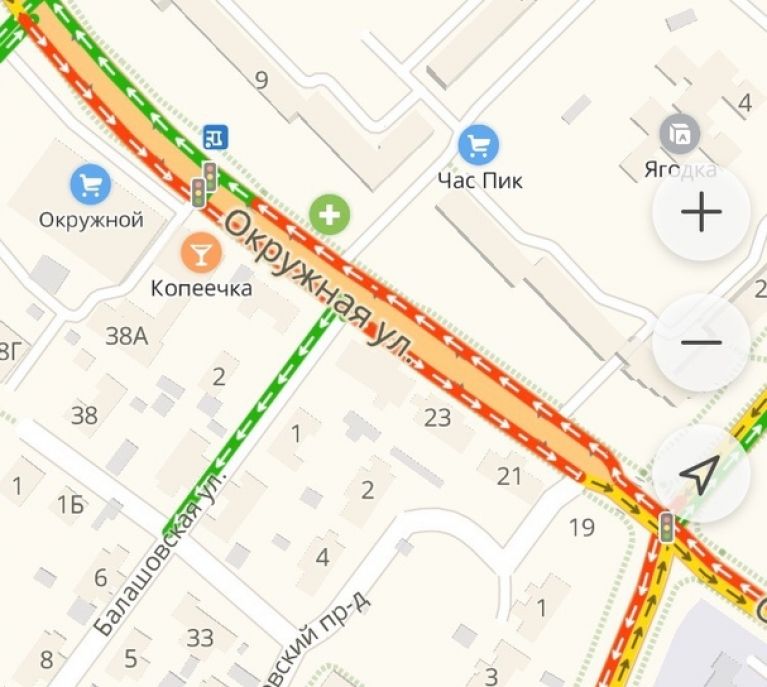
Task: Zoom out on the map
Action: point(701,342)
